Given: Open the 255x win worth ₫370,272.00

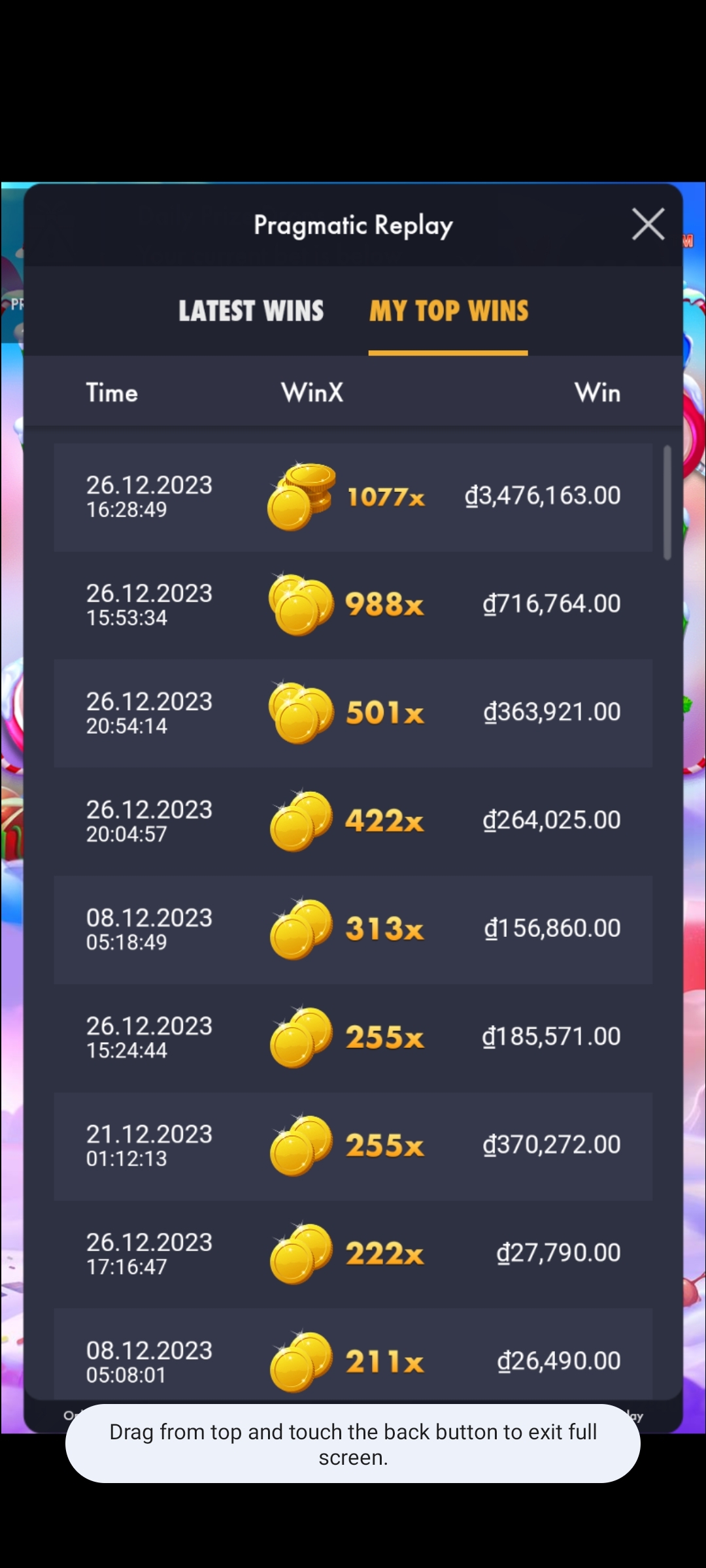Looking at the screenshot, I should click(x=353, y=1146).
